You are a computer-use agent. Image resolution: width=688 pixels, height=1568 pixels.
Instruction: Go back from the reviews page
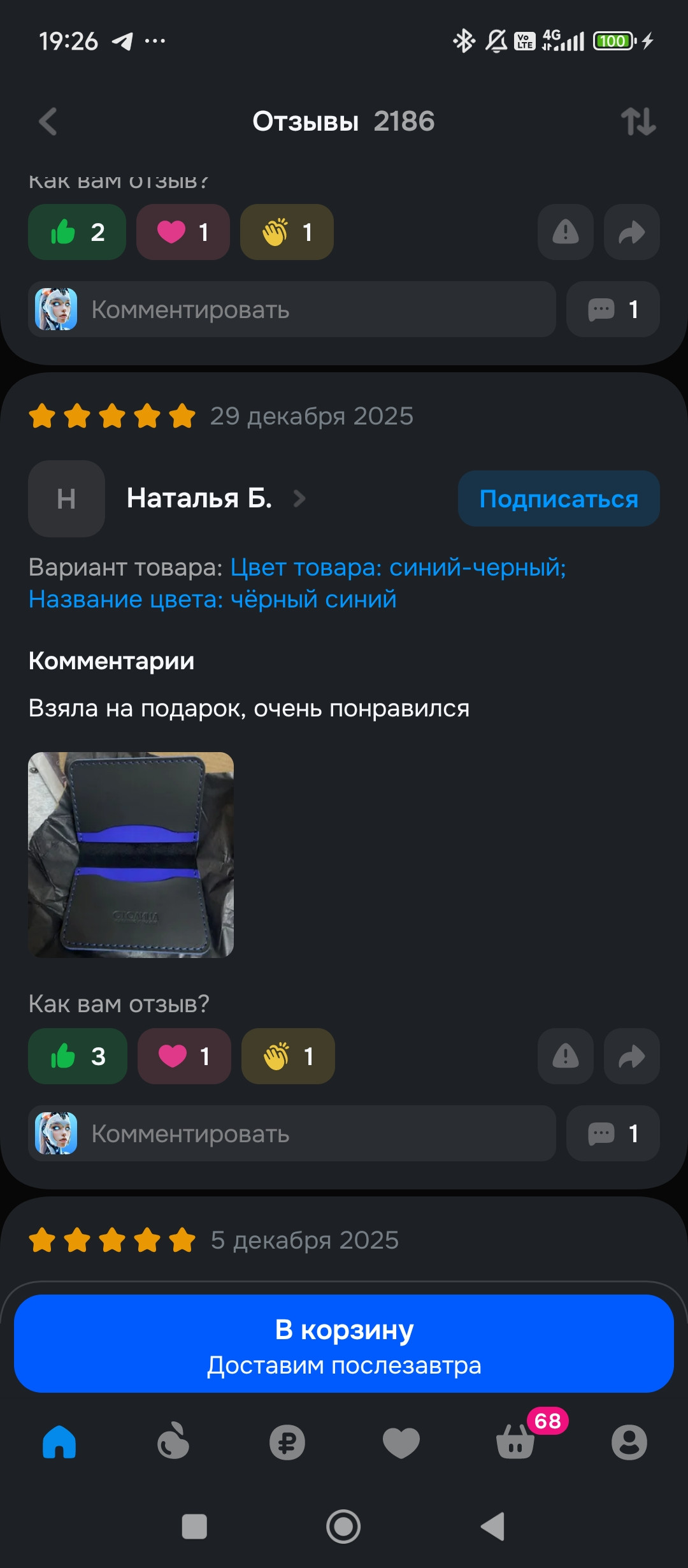coord(48,122)
